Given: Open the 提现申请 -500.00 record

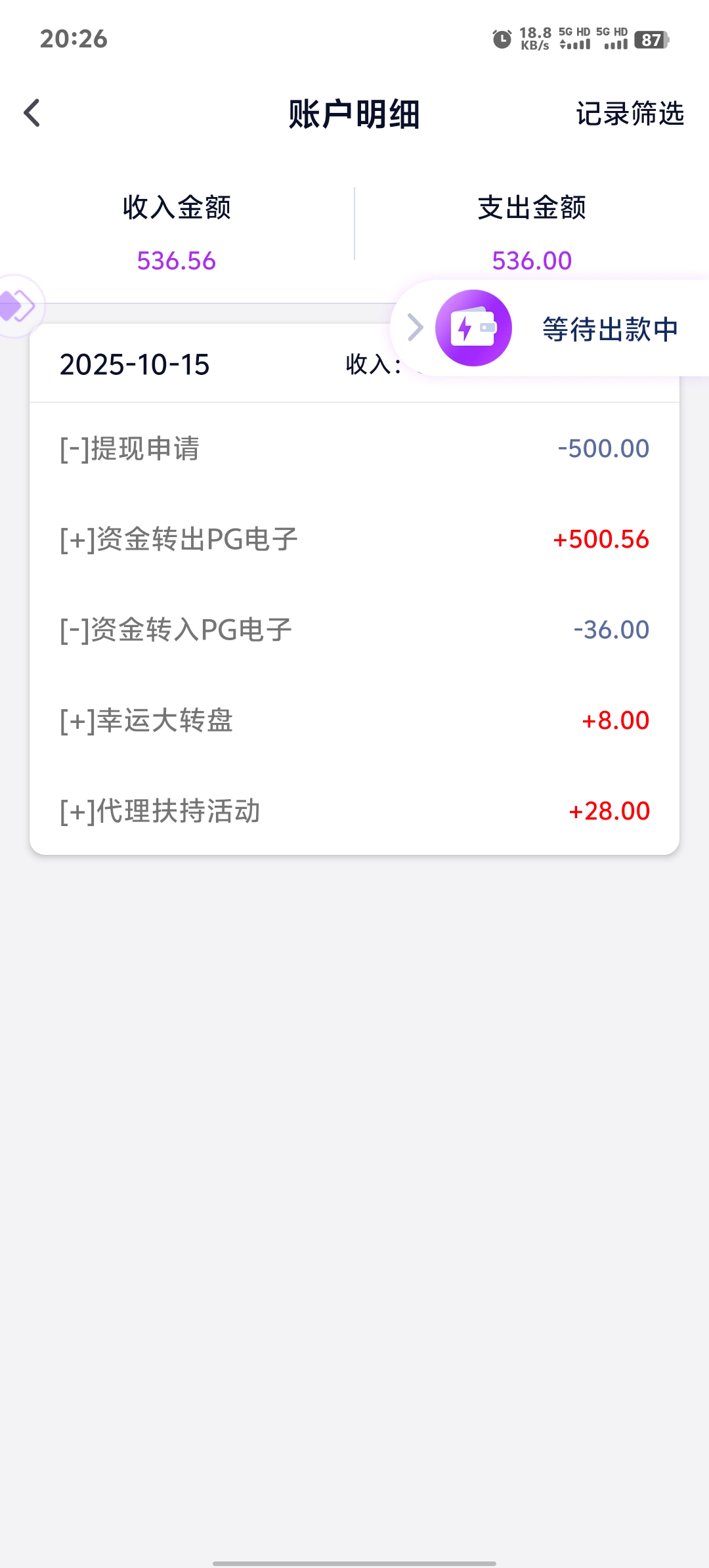Looking at the screenshot, I should click(x=354, y=448).
